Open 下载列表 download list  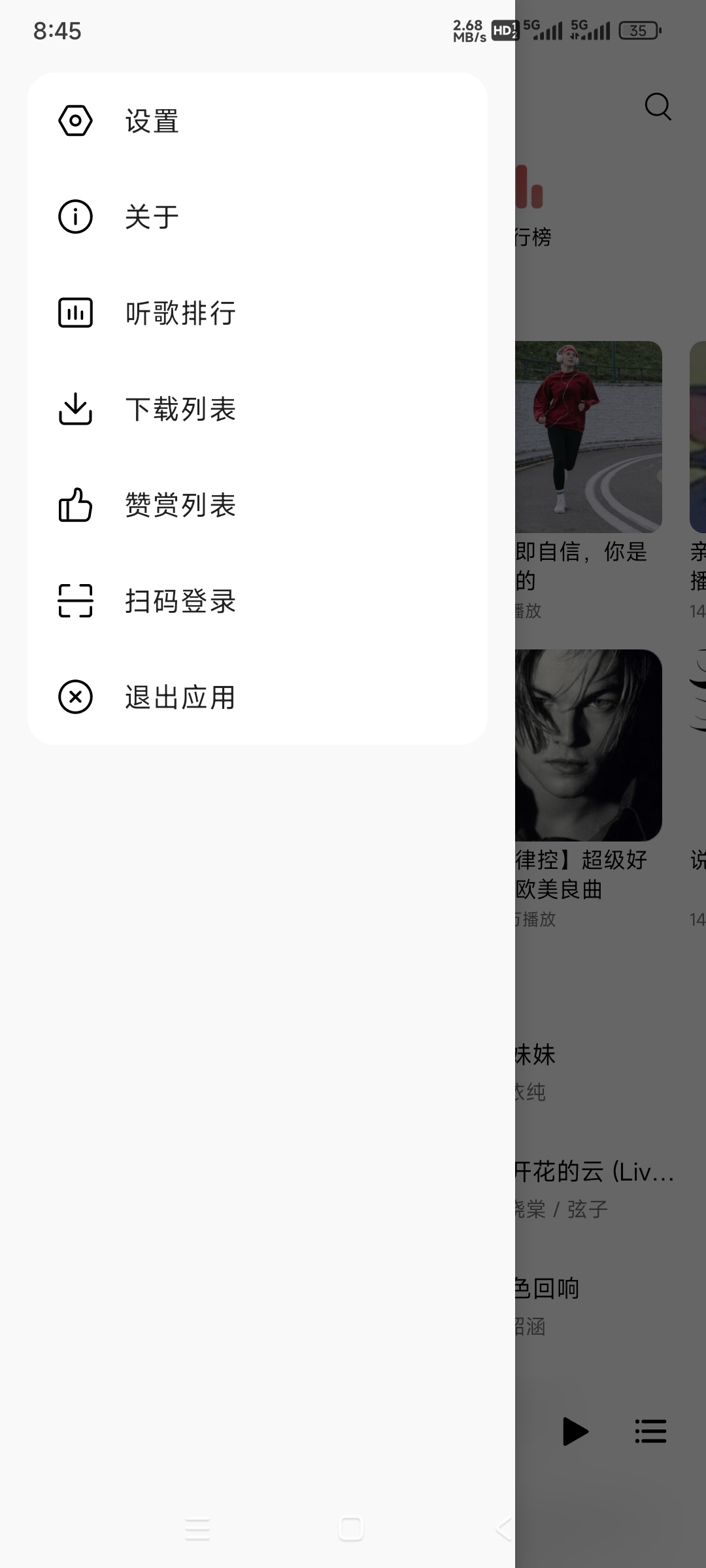(x=180, y=409)
